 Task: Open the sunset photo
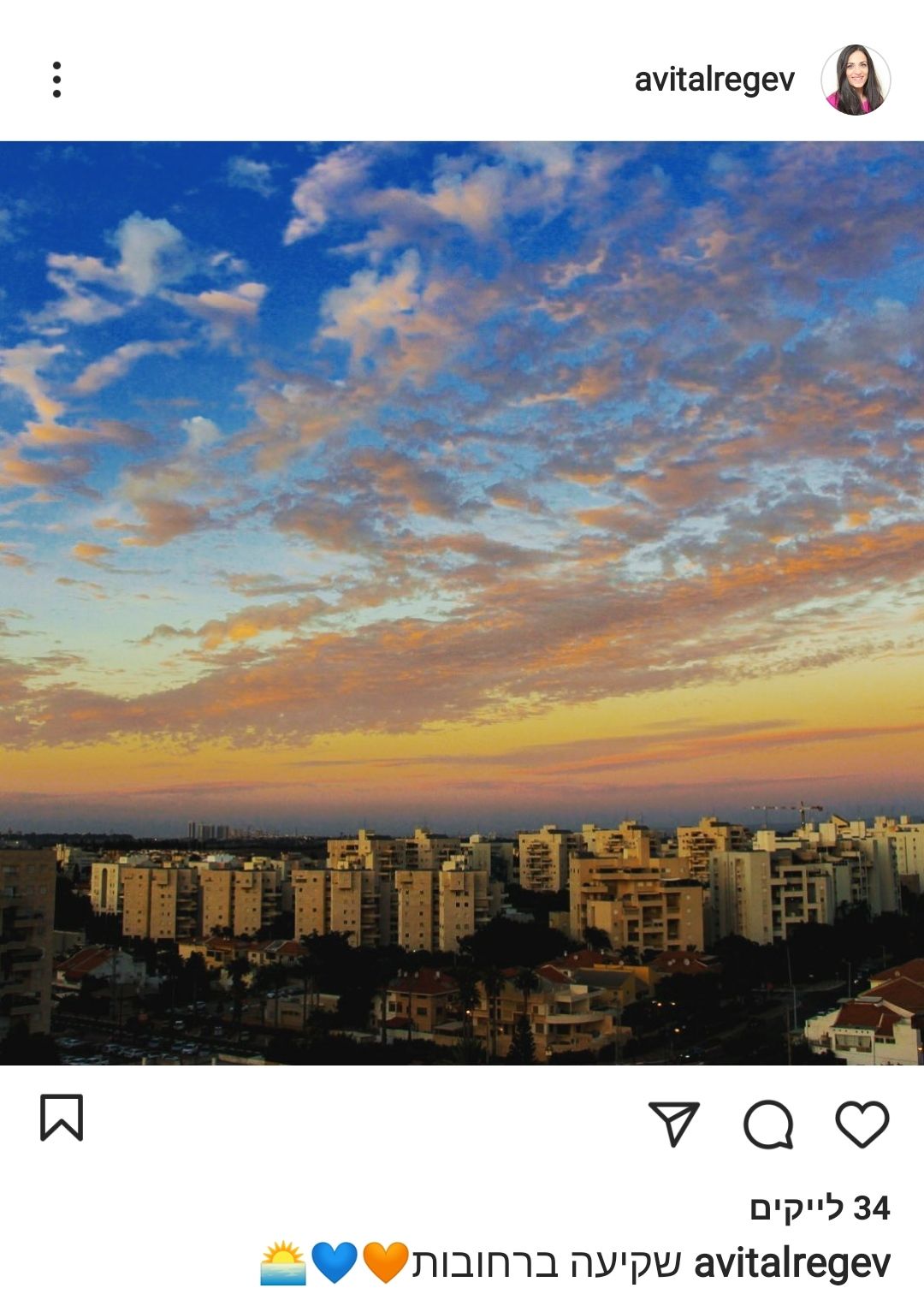click(x=462, y=602)
